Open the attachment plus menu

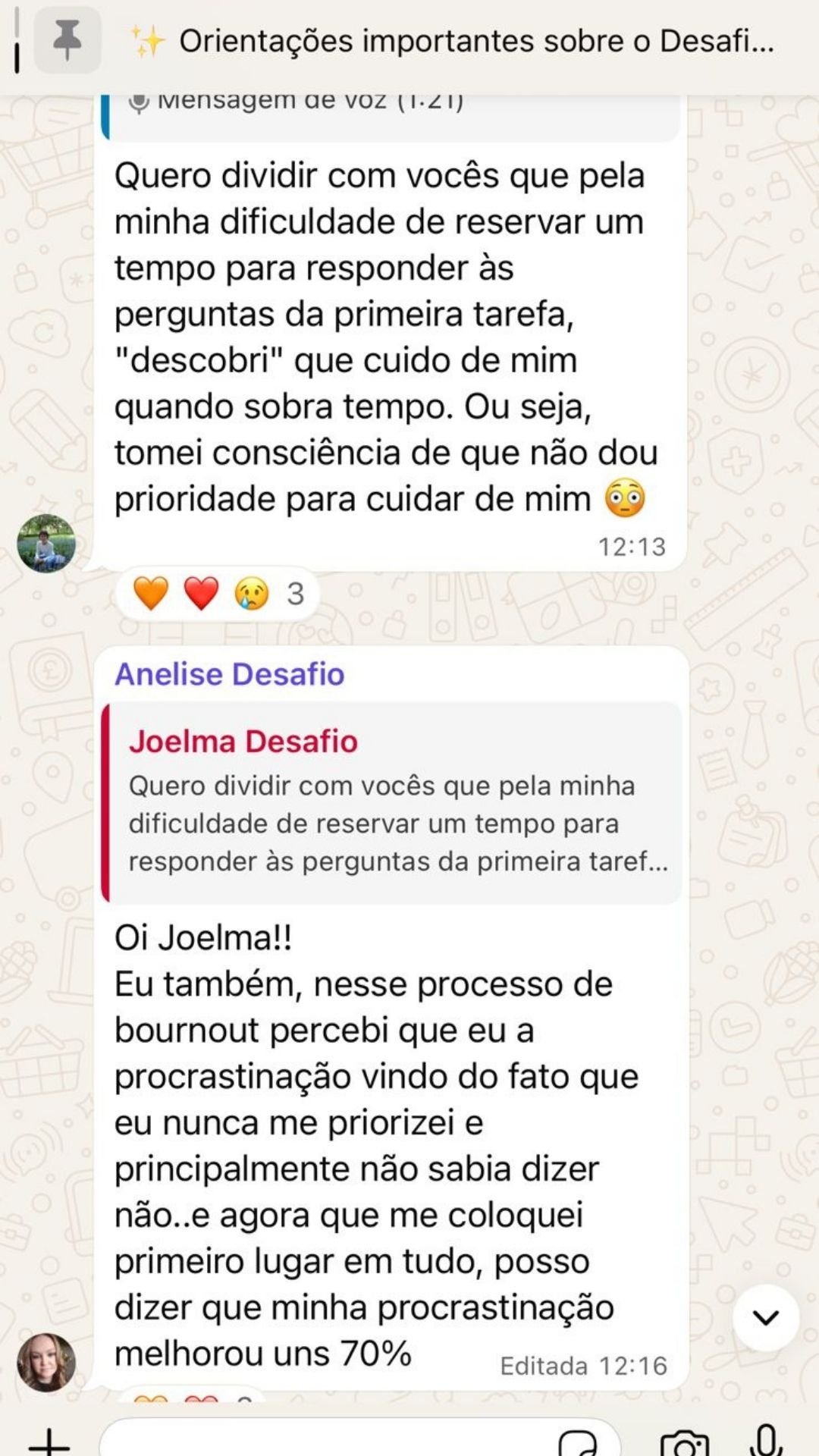pos(49,1441)
